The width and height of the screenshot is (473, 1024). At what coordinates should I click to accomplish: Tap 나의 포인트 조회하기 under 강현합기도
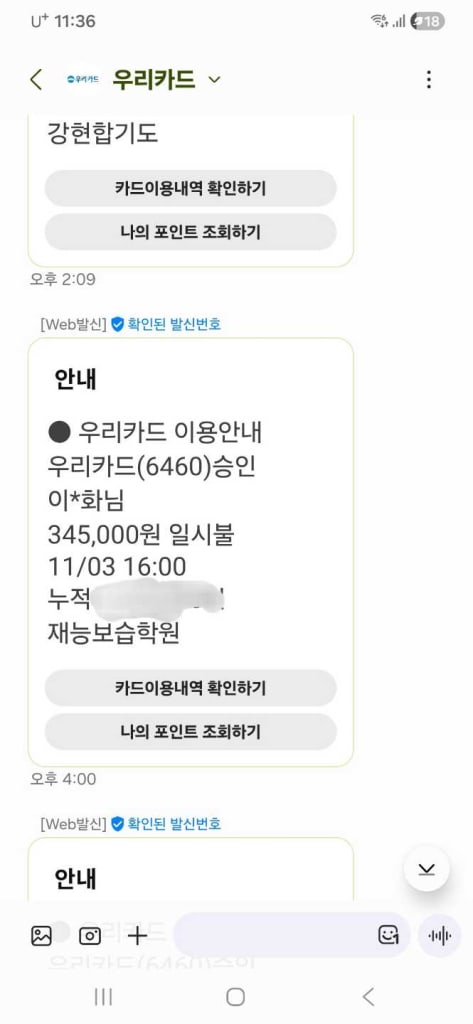click(190, 232)
